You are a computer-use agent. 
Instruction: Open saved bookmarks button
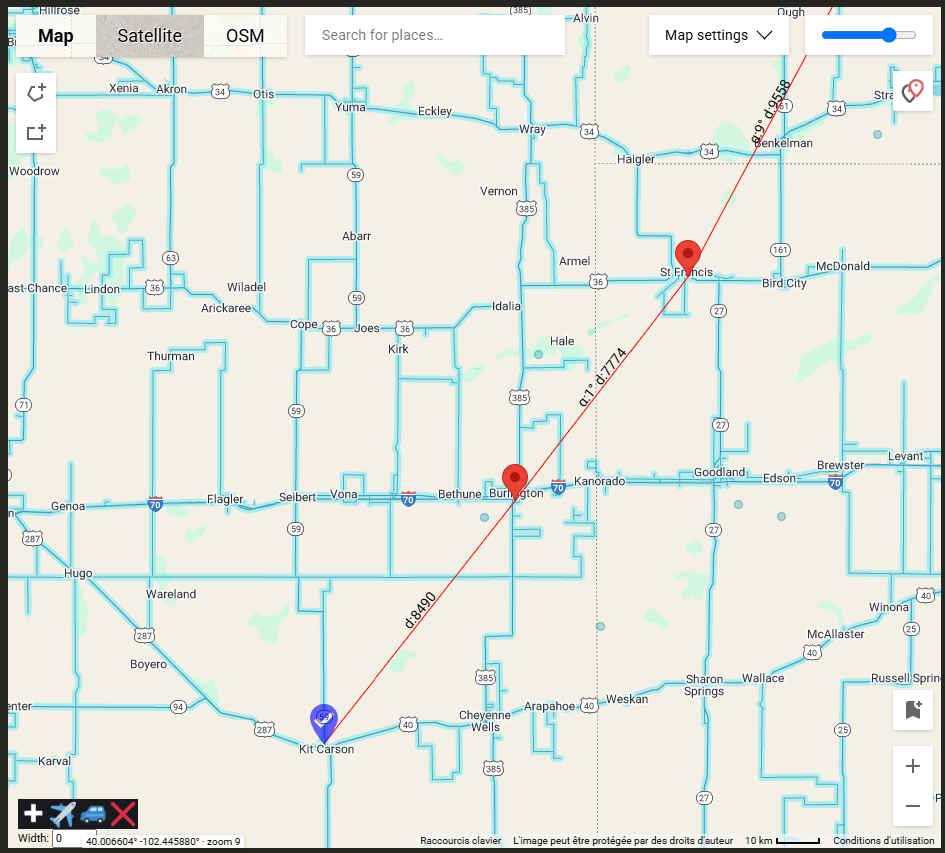coord(912,709)
